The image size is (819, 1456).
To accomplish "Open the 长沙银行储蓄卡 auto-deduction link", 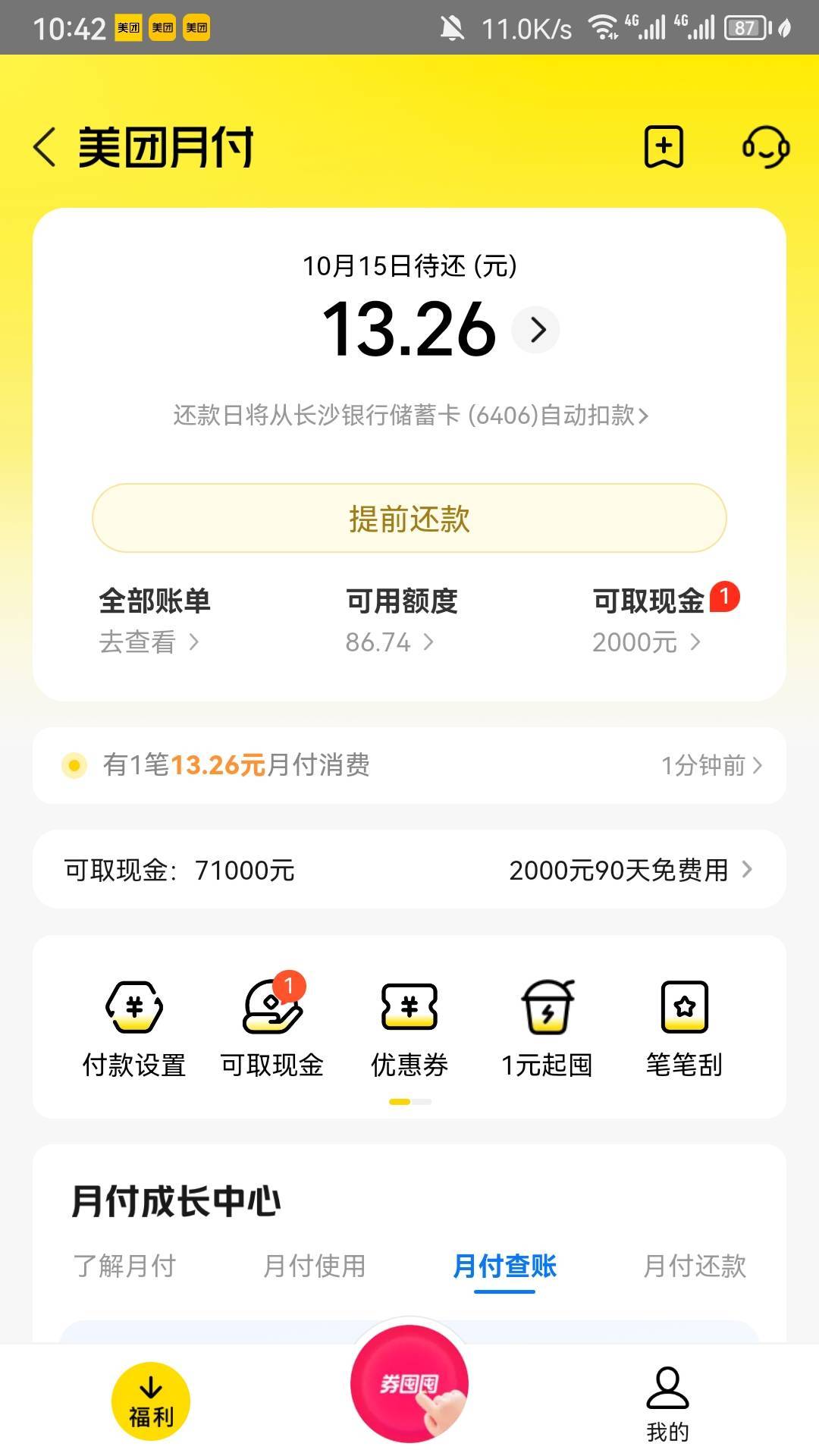I will coord(409,416).
